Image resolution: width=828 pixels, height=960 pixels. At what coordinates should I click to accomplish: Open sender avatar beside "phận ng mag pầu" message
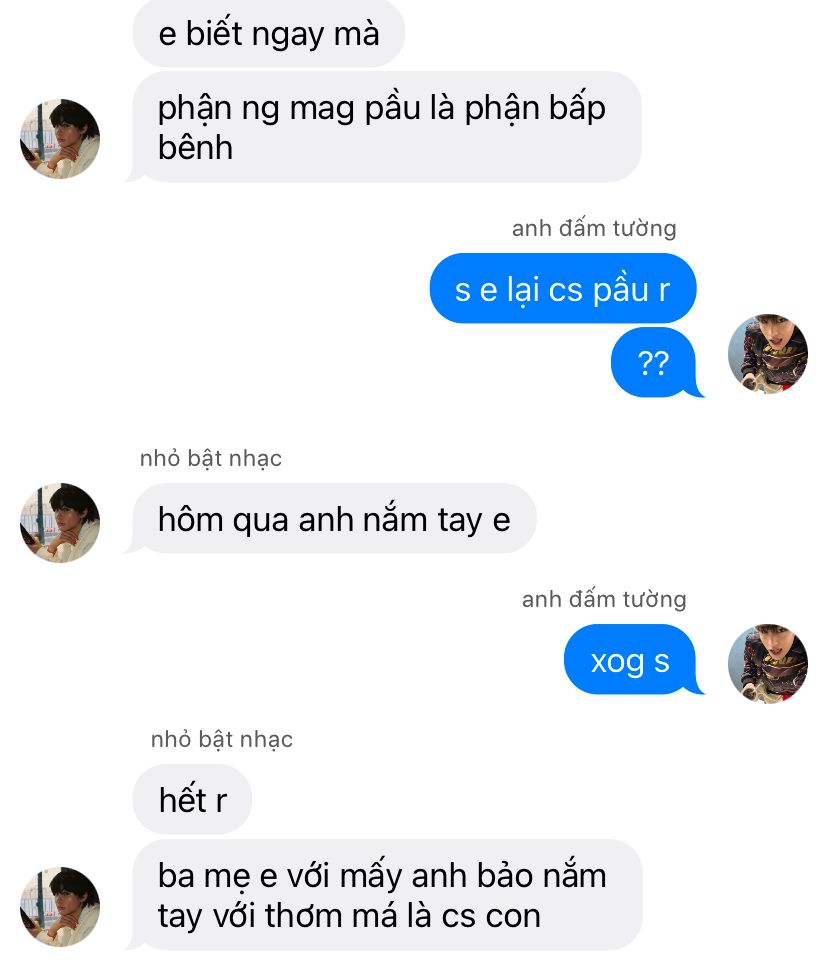coord(60,139)
